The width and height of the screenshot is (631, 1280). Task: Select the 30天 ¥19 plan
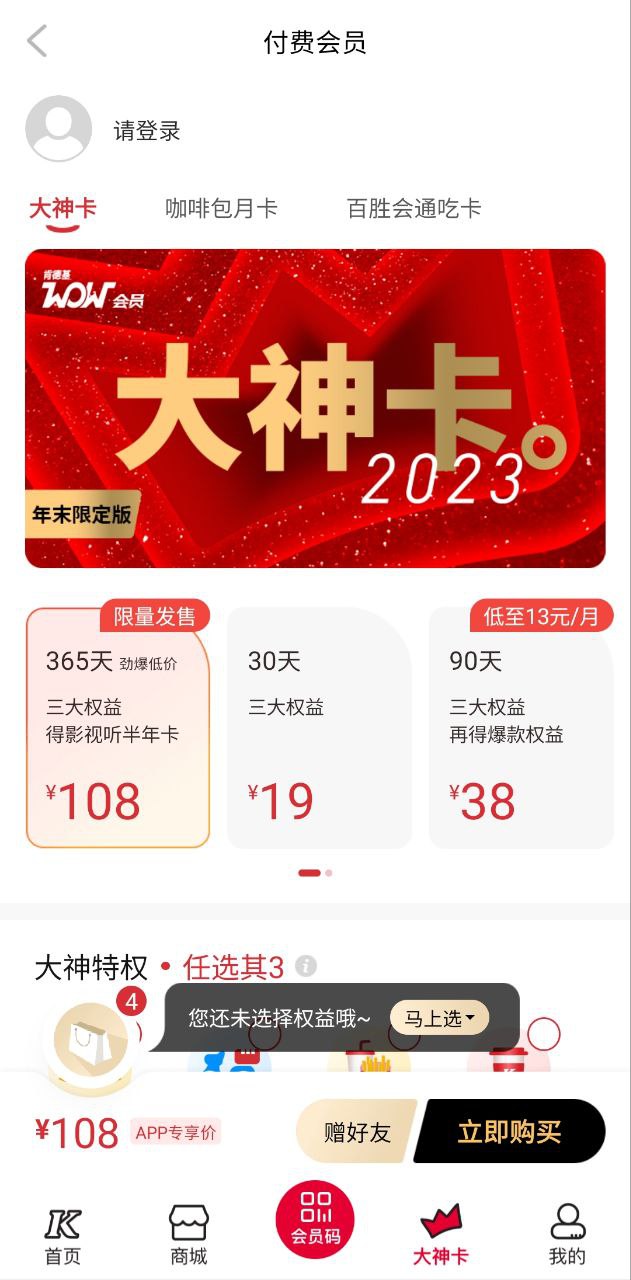pos(318,728)
